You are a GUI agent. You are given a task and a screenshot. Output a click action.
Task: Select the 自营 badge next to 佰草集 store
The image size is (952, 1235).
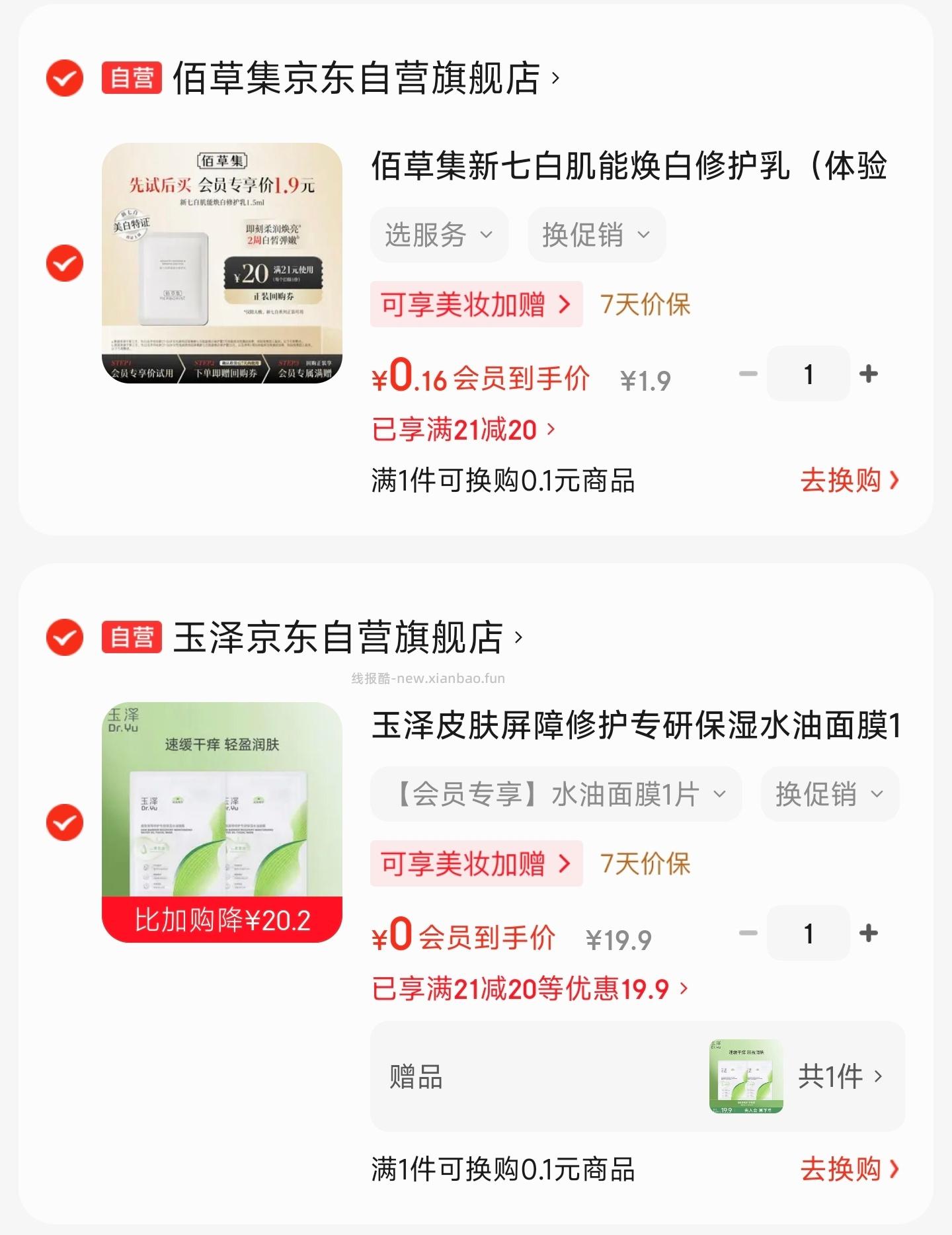point(131,79)
